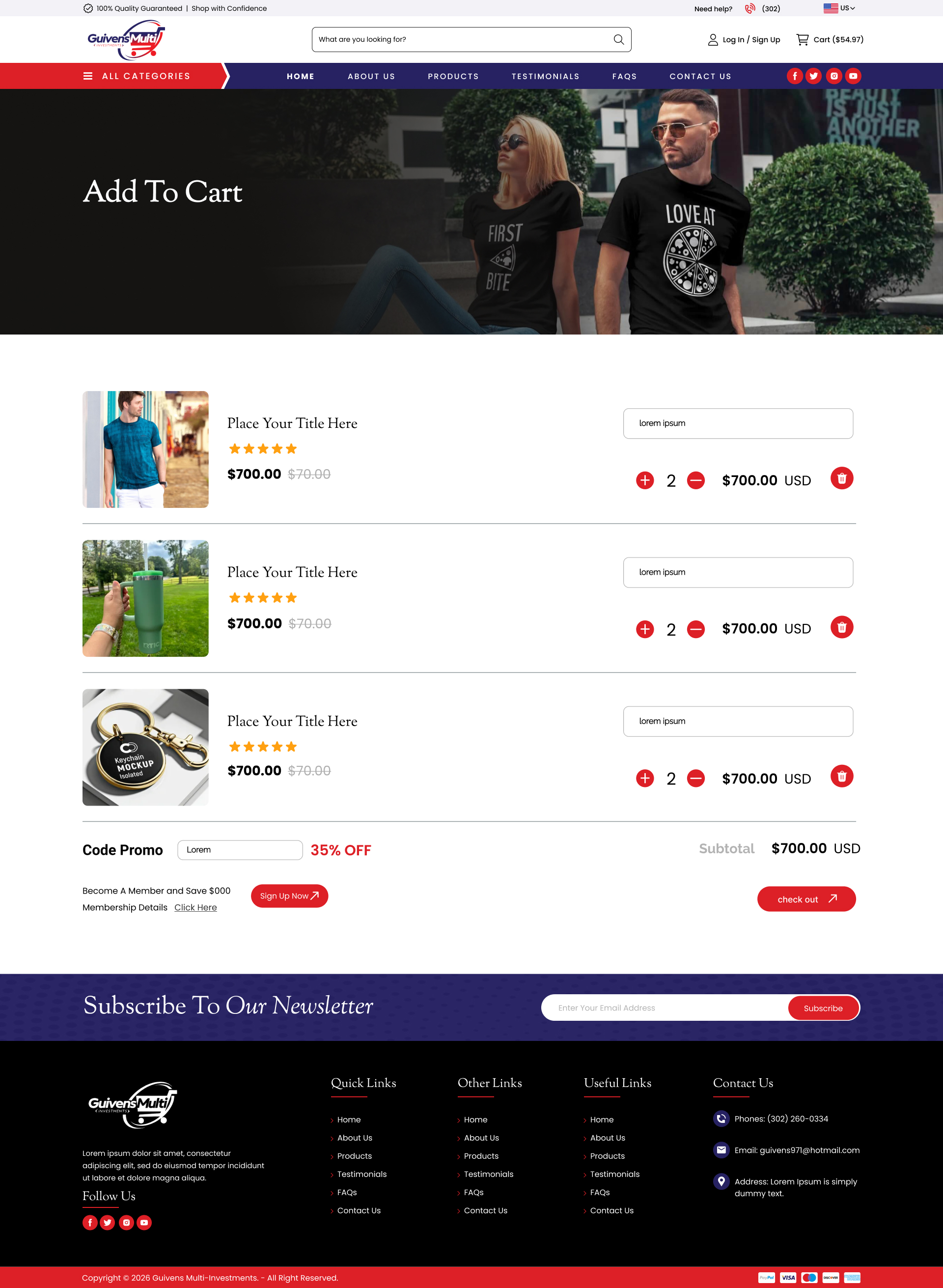The width and height of the screenshot is (943, 1288).
Task: Go to the Products nav page
Action: click(453, 77)
